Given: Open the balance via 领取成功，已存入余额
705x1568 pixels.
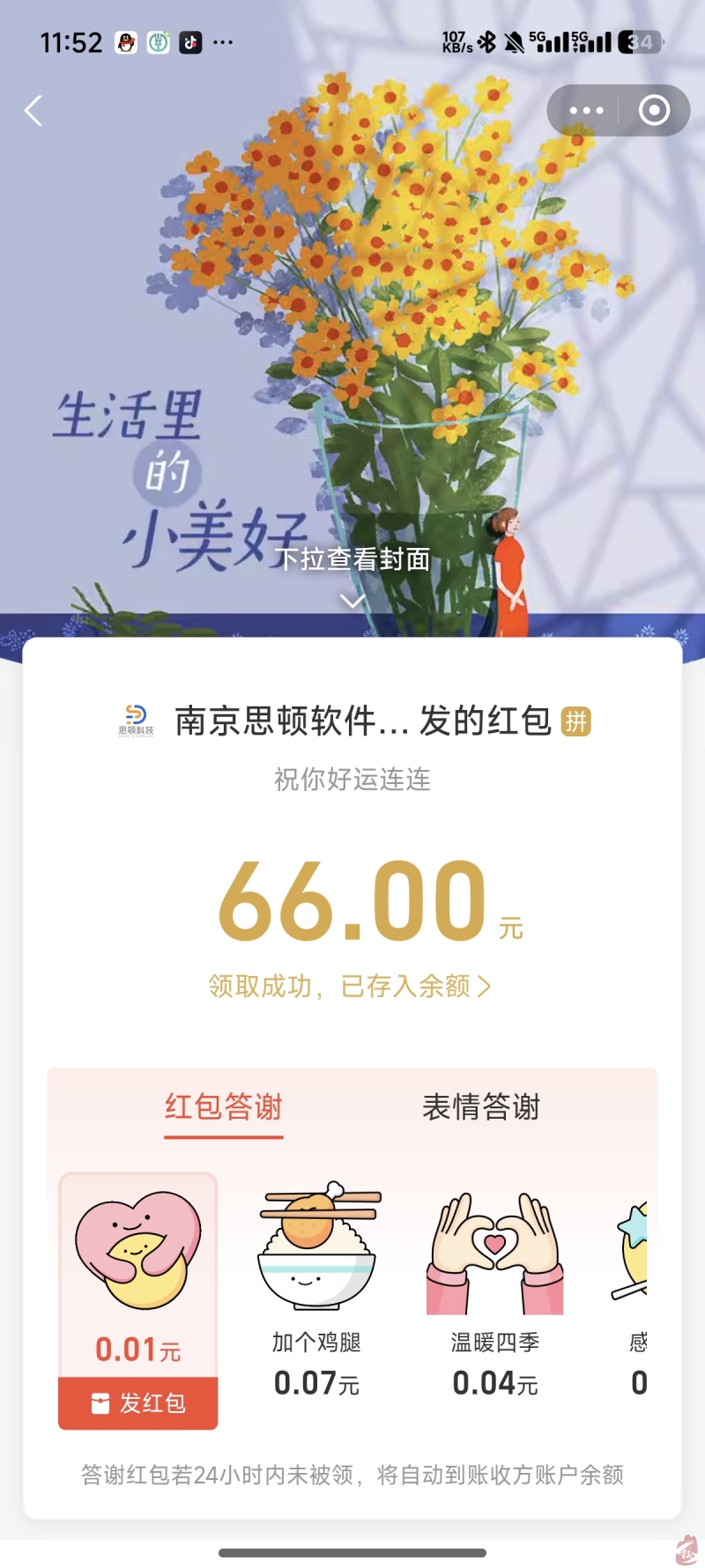Looking at the screenshot, I should (x=350, y=986).
